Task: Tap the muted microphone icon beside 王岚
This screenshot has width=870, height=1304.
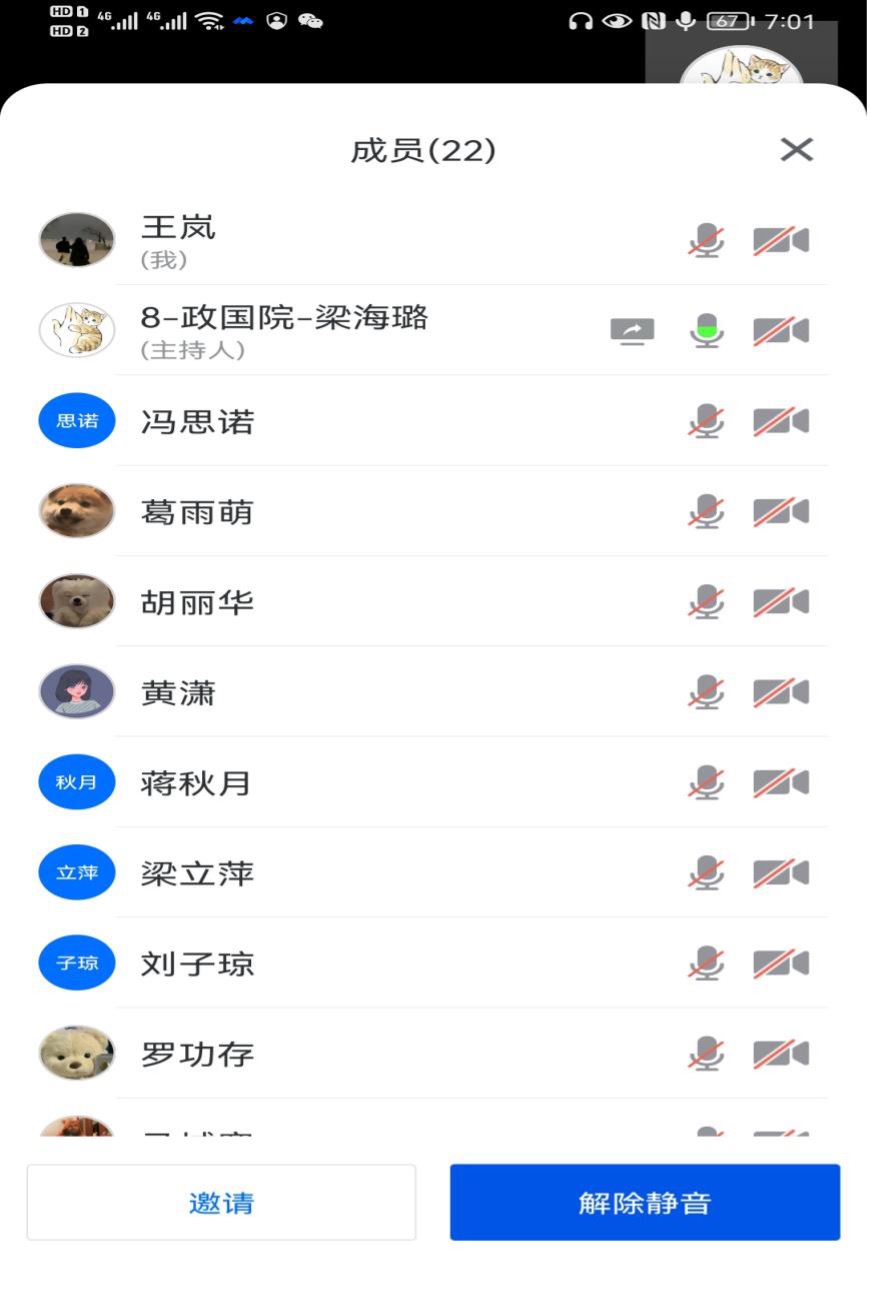Action: click(706, 241)
